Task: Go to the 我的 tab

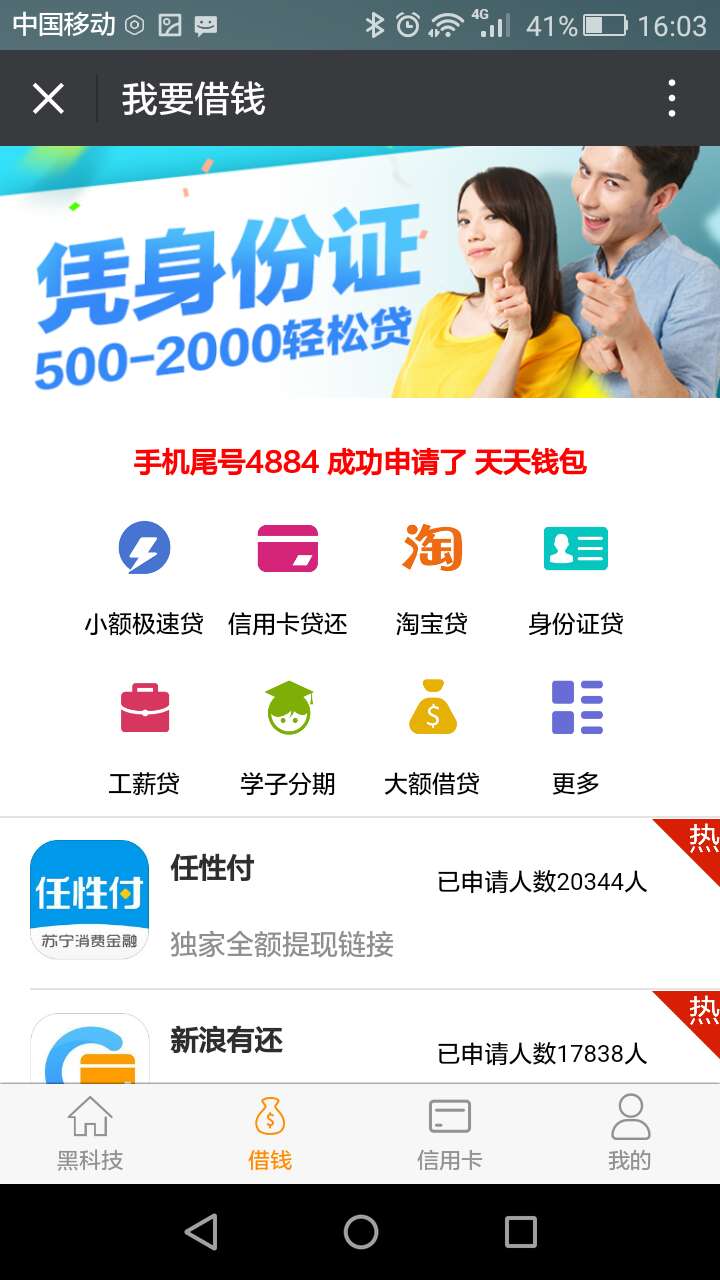Action: 630,1134
